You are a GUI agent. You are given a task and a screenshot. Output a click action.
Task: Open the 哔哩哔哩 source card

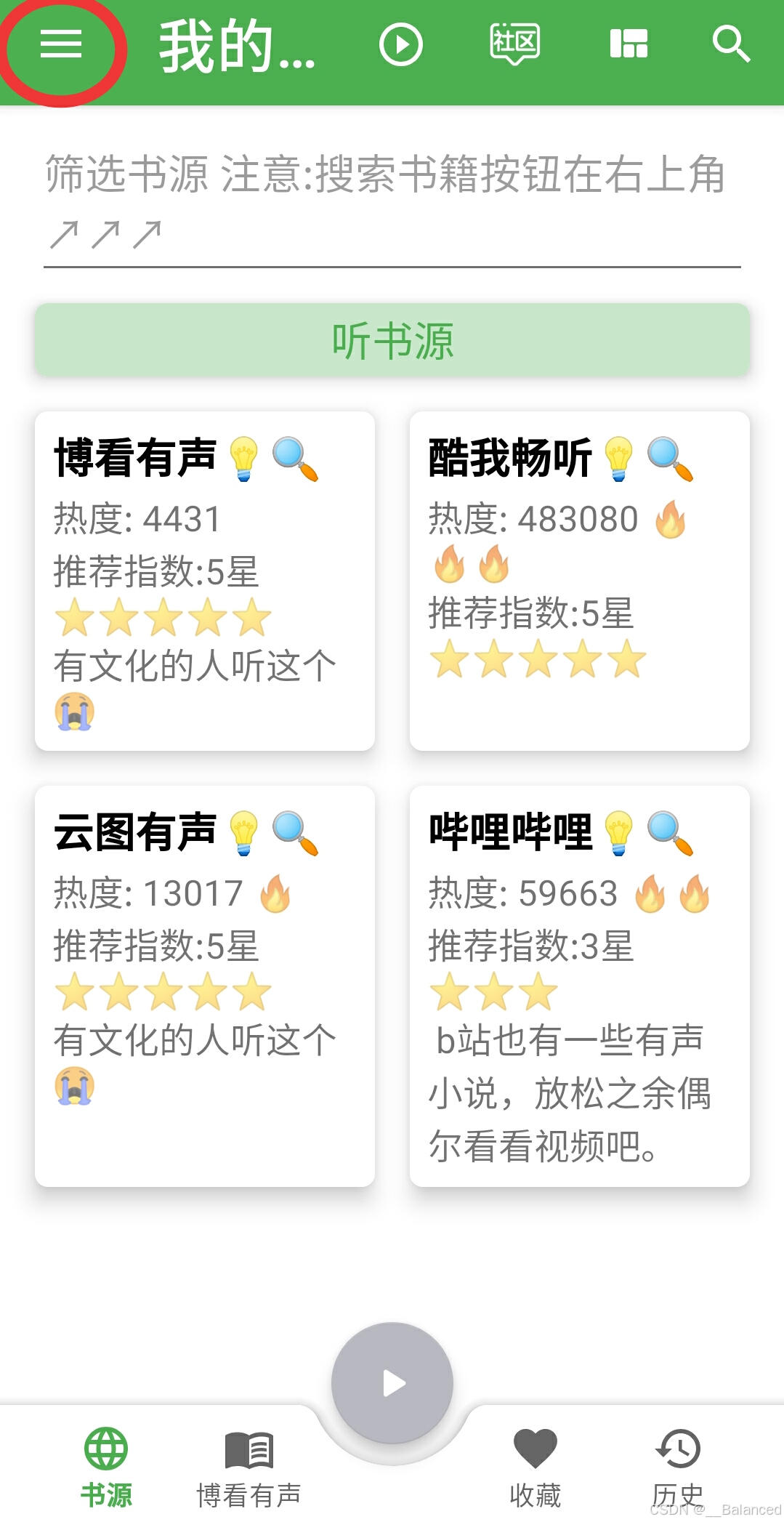579,985
